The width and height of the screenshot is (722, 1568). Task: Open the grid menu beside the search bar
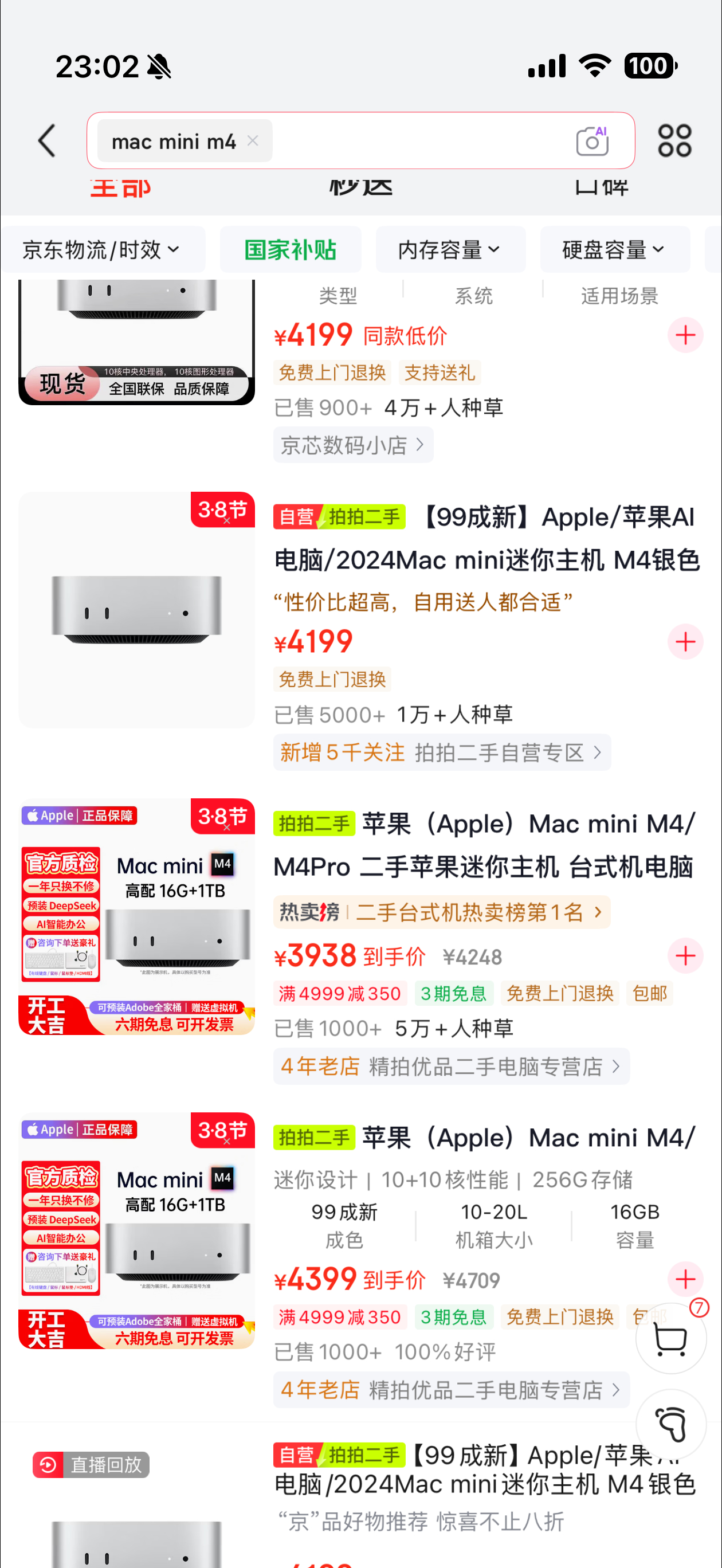tap(674, 139)
